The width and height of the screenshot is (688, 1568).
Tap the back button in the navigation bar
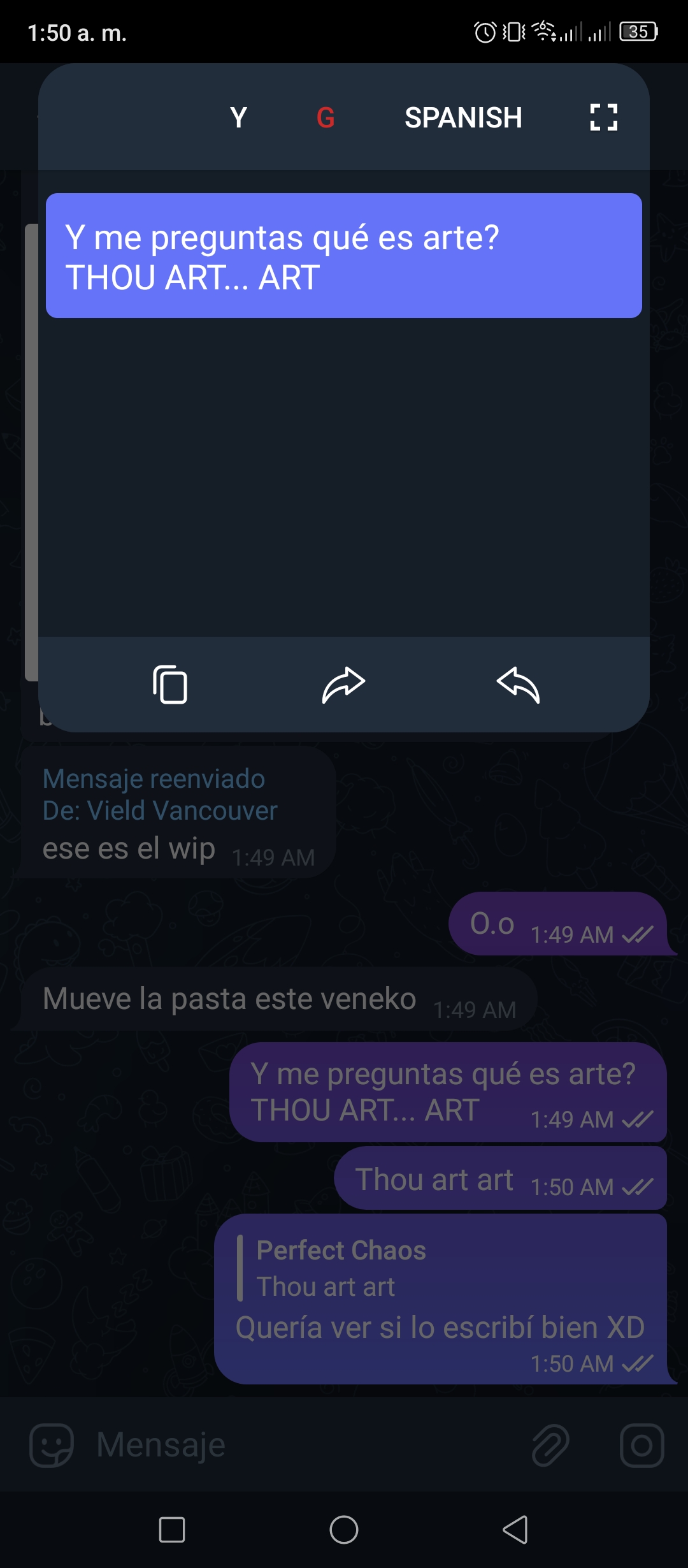pyautogui.click(x=515, y=1530)
